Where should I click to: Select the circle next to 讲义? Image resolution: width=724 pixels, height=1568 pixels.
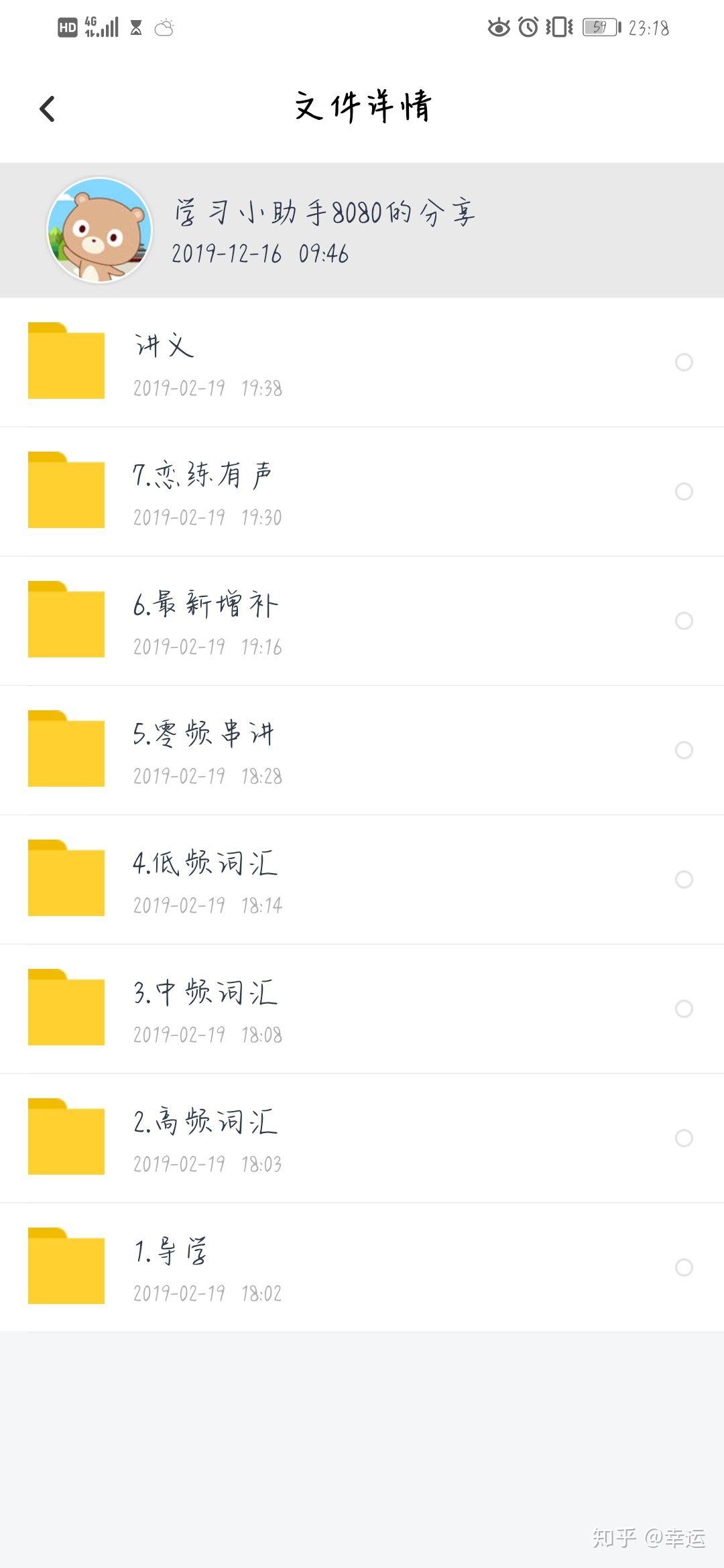point(684,362)
